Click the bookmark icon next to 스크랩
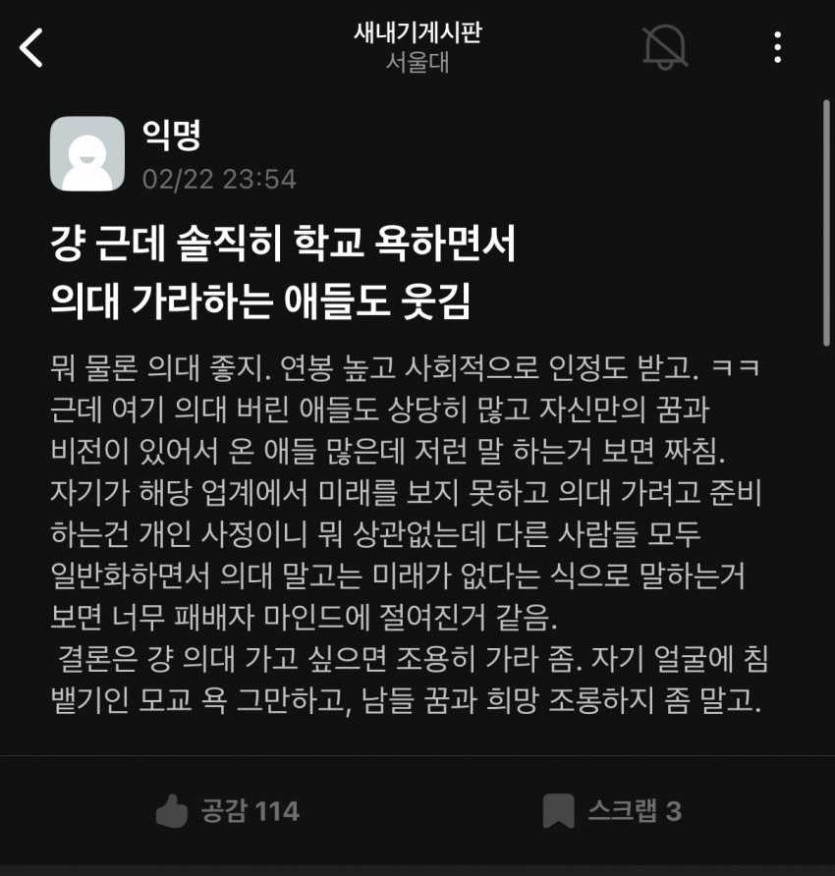This screenshot has height=876, width=835. pos(559,813)
